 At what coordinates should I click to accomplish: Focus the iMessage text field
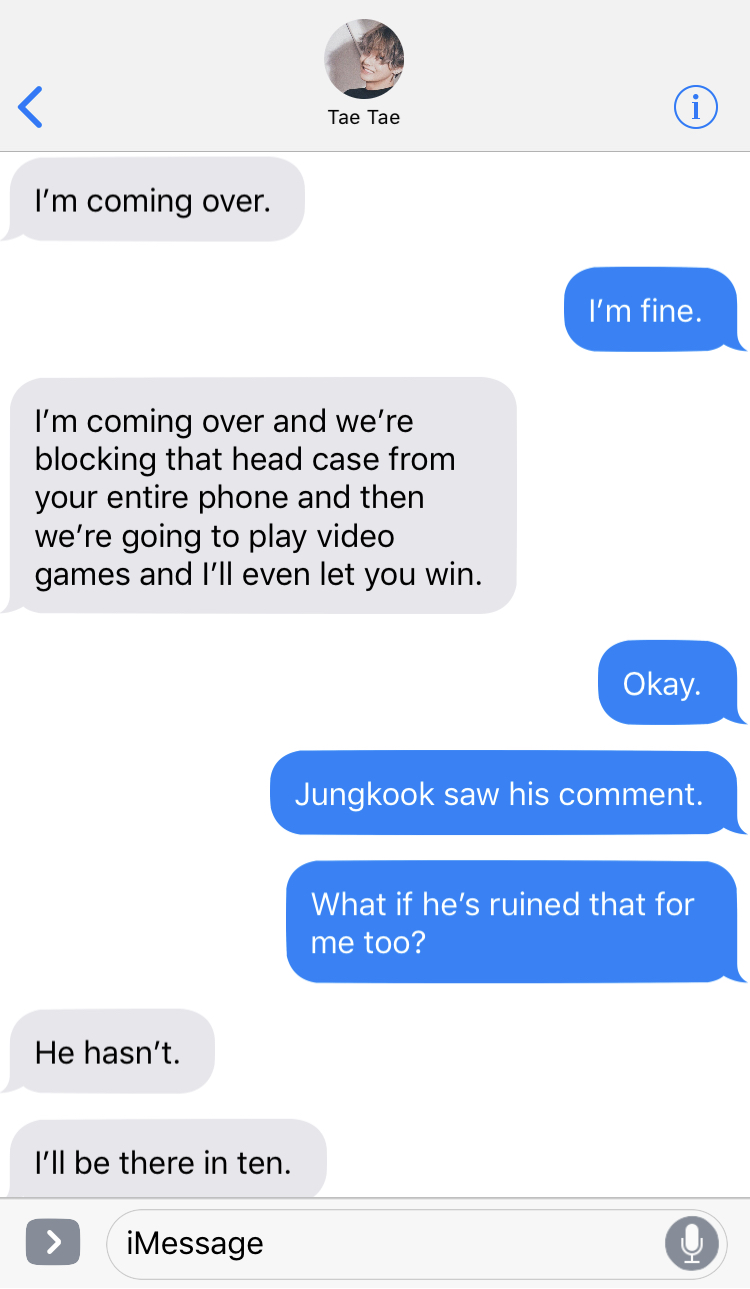pyautogui.click(x=390, y=1243)
